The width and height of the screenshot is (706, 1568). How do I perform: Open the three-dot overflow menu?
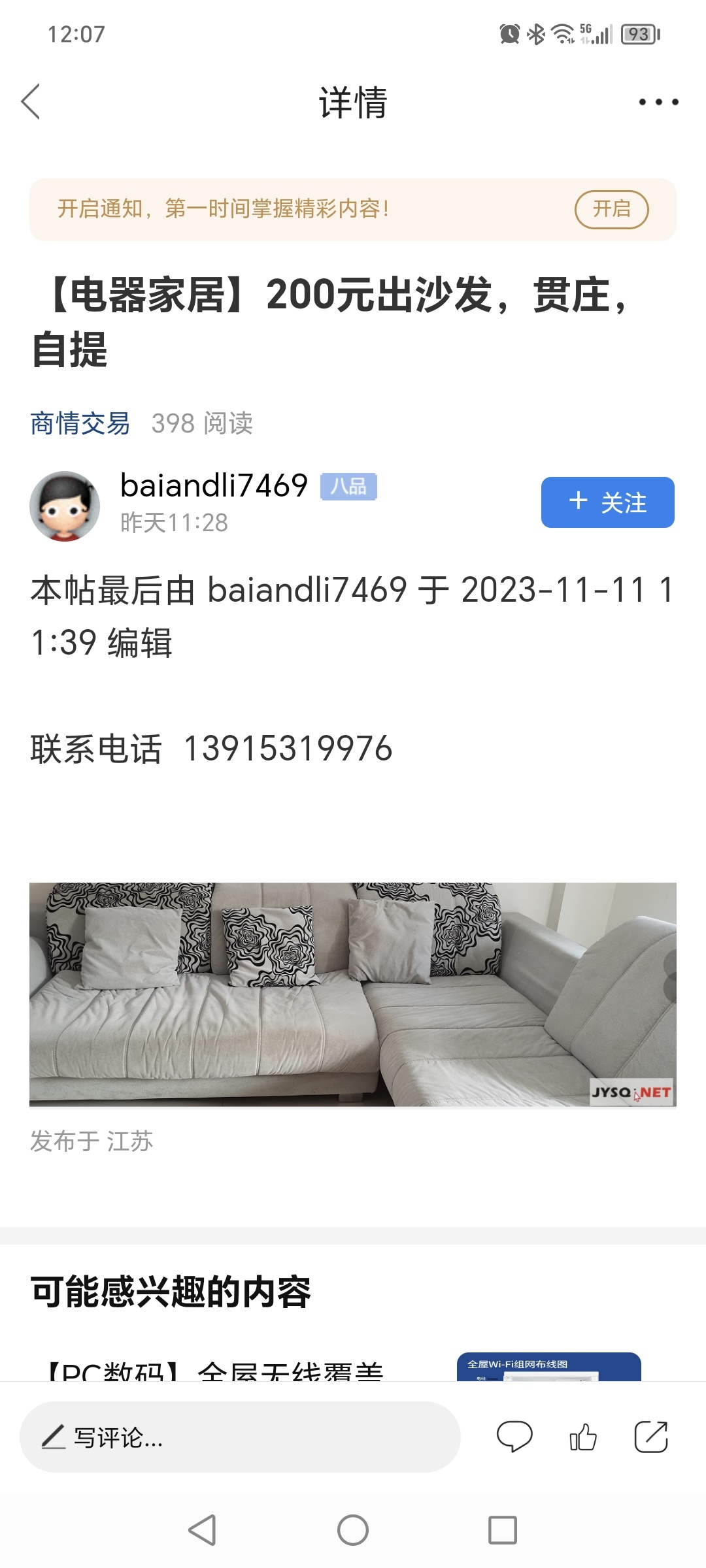pyautogui.click(x=658, y=102)
